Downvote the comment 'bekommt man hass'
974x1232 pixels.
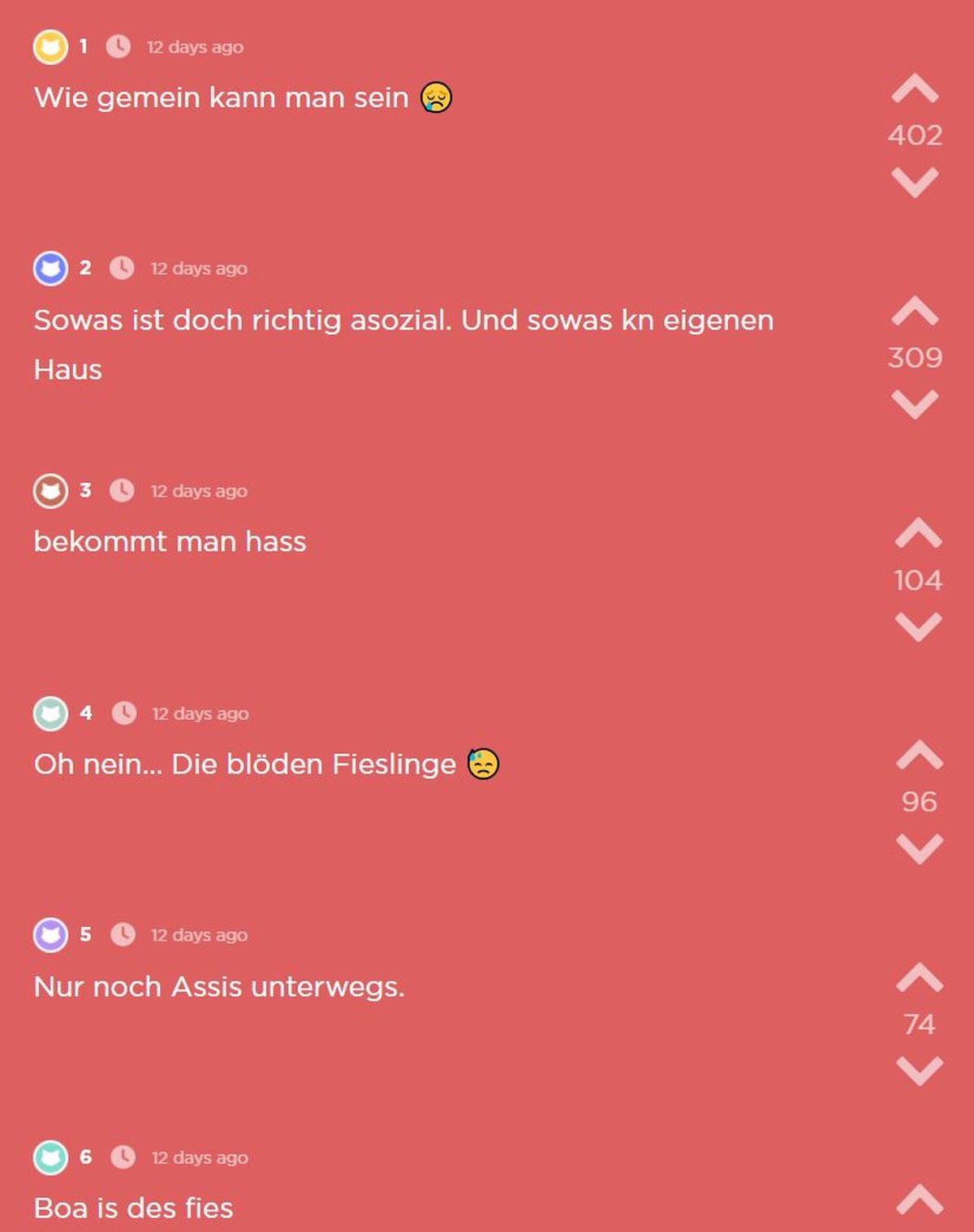click(918, 626)
